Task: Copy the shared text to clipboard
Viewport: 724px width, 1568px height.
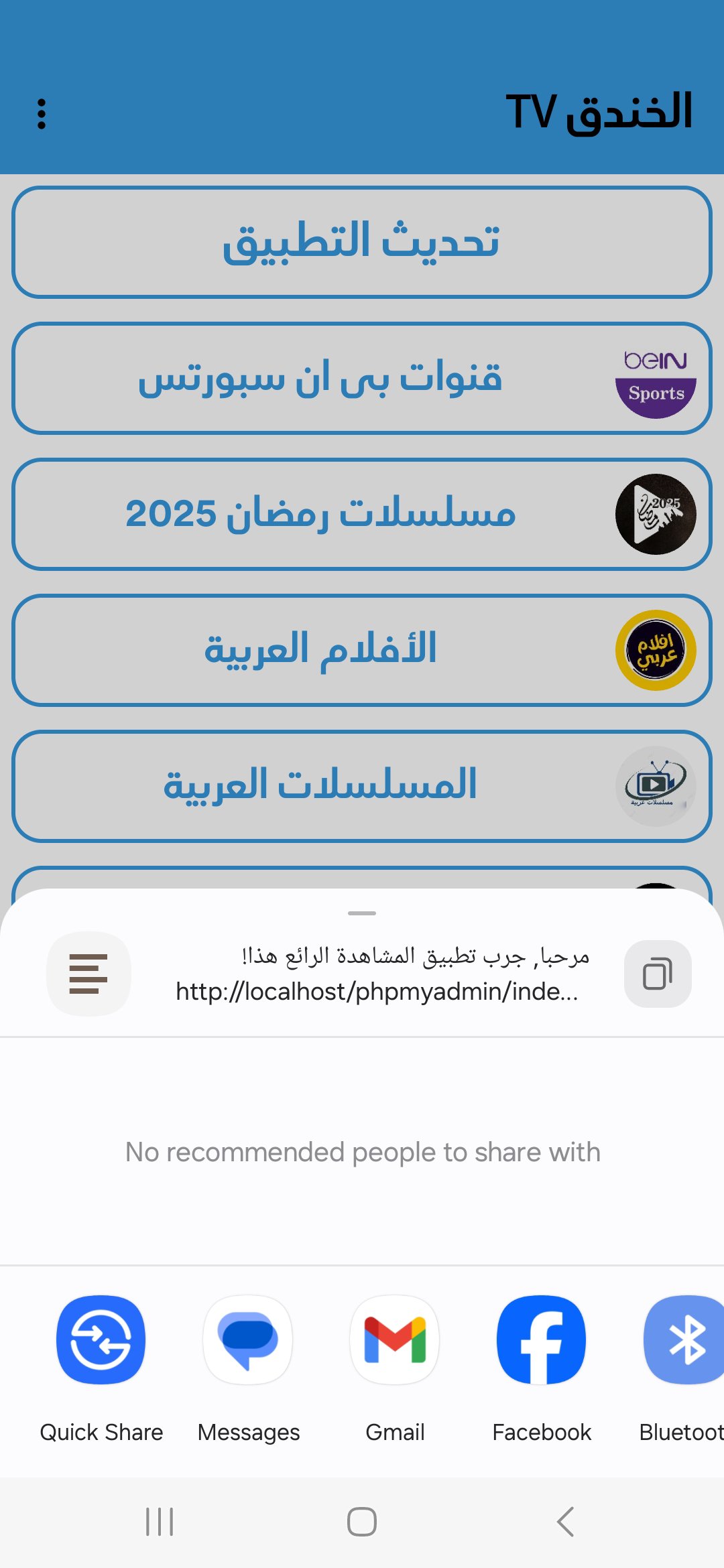Action: (x=657, y=974)
